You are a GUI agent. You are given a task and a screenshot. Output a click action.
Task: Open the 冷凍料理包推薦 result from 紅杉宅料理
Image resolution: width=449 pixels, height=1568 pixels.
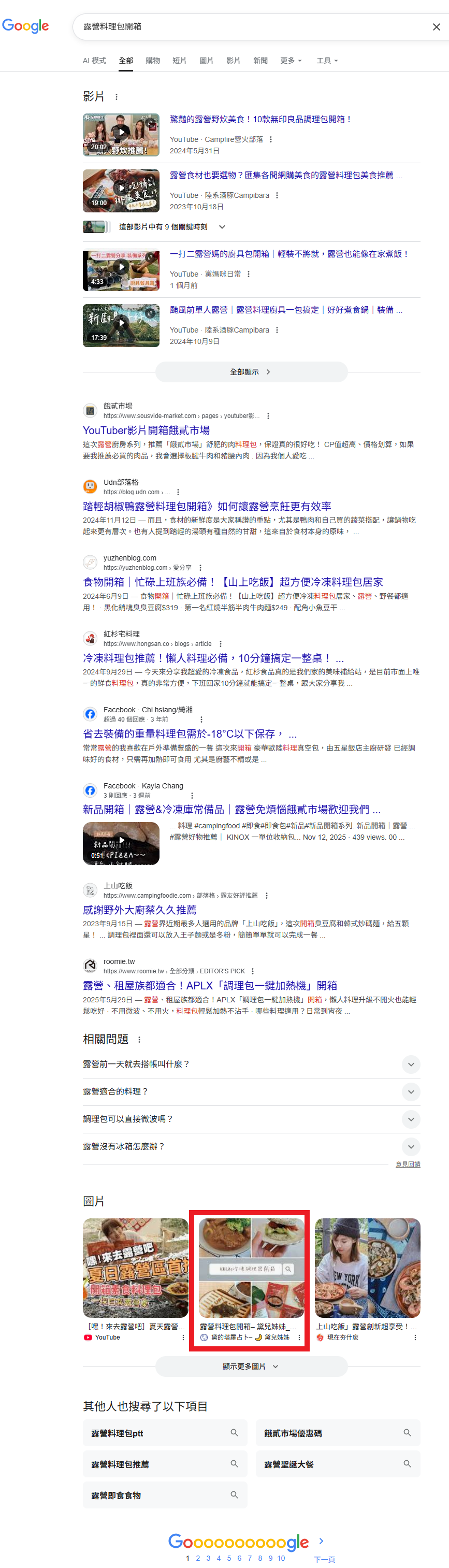click(x=213, y=658)
